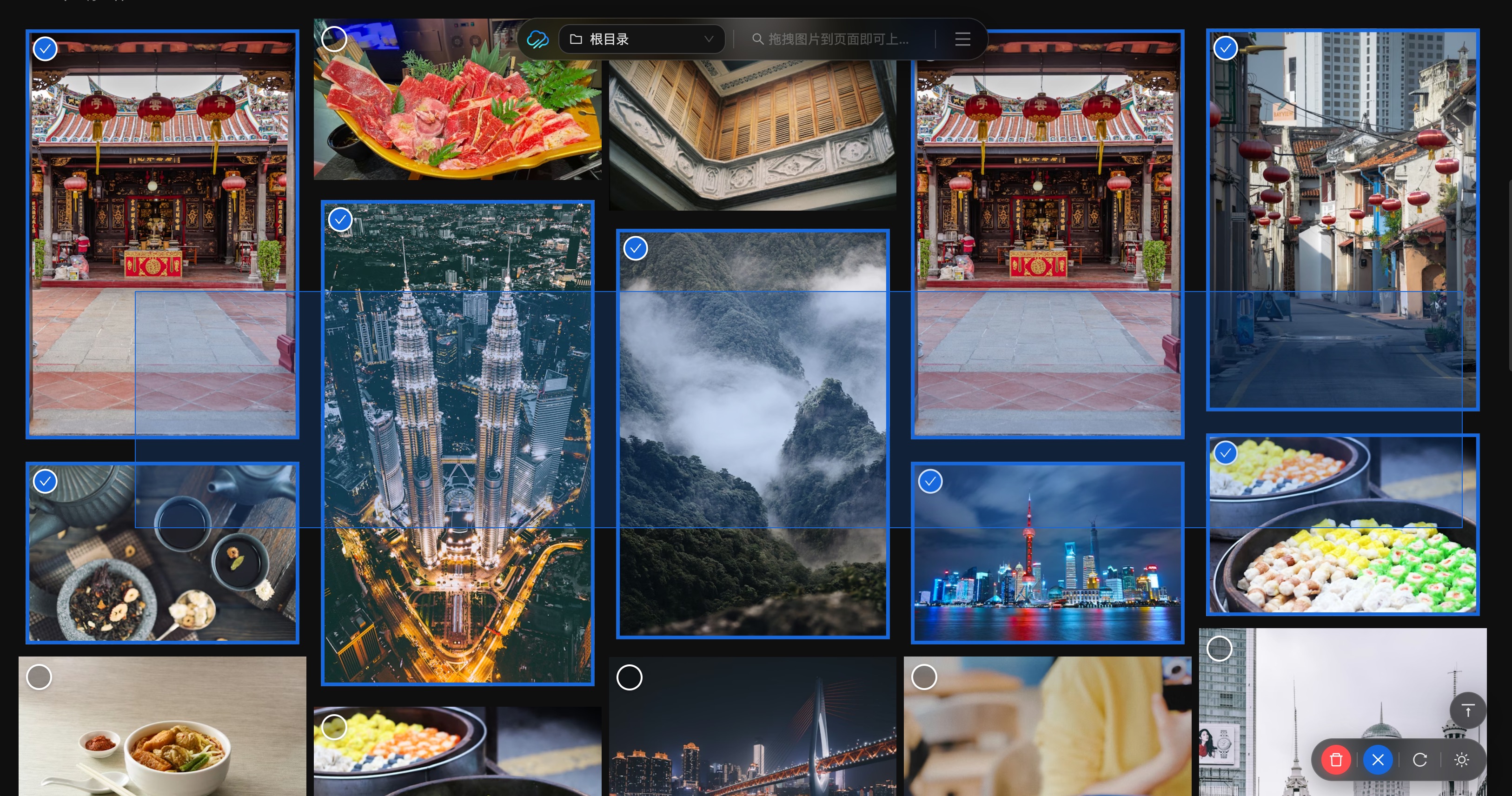Uncheck the Shanghai skyline photo
Screen dimensions: 1512x796
930,481
